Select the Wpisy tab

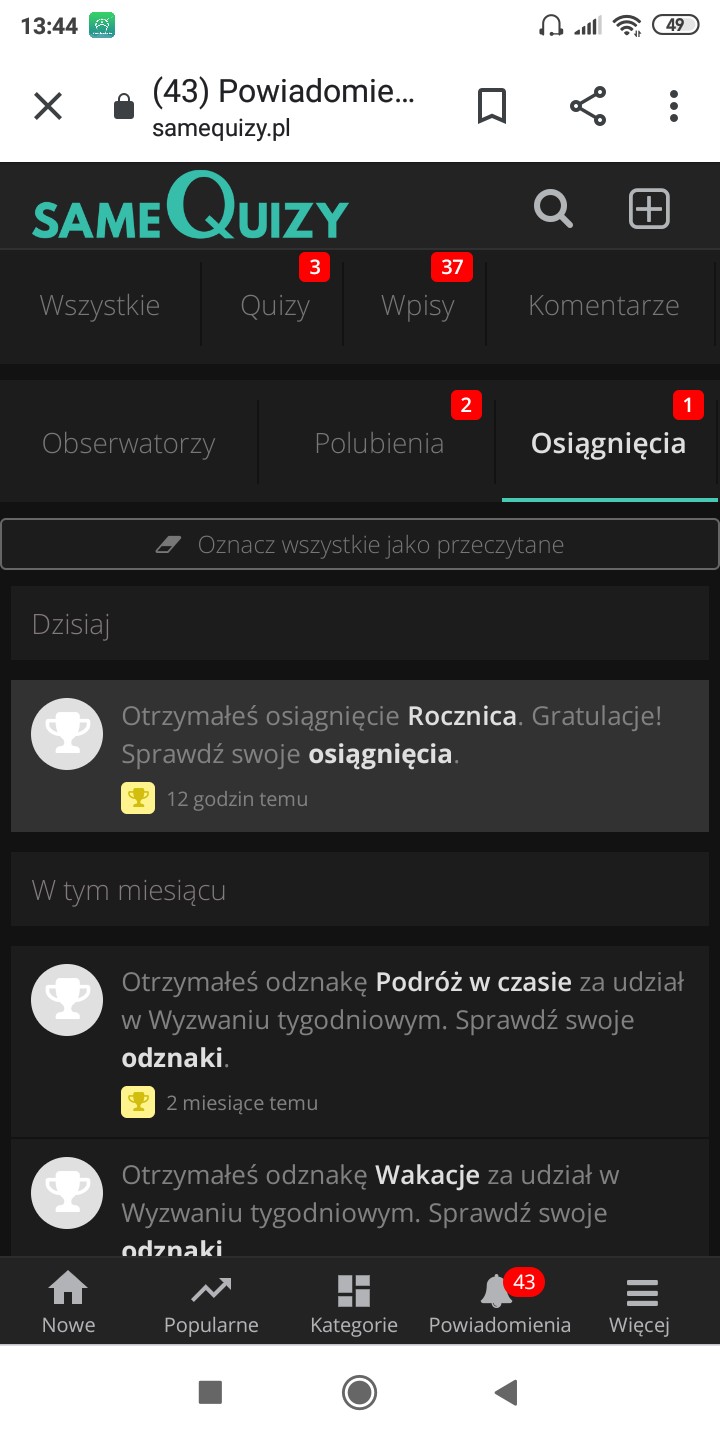(418, 305)
